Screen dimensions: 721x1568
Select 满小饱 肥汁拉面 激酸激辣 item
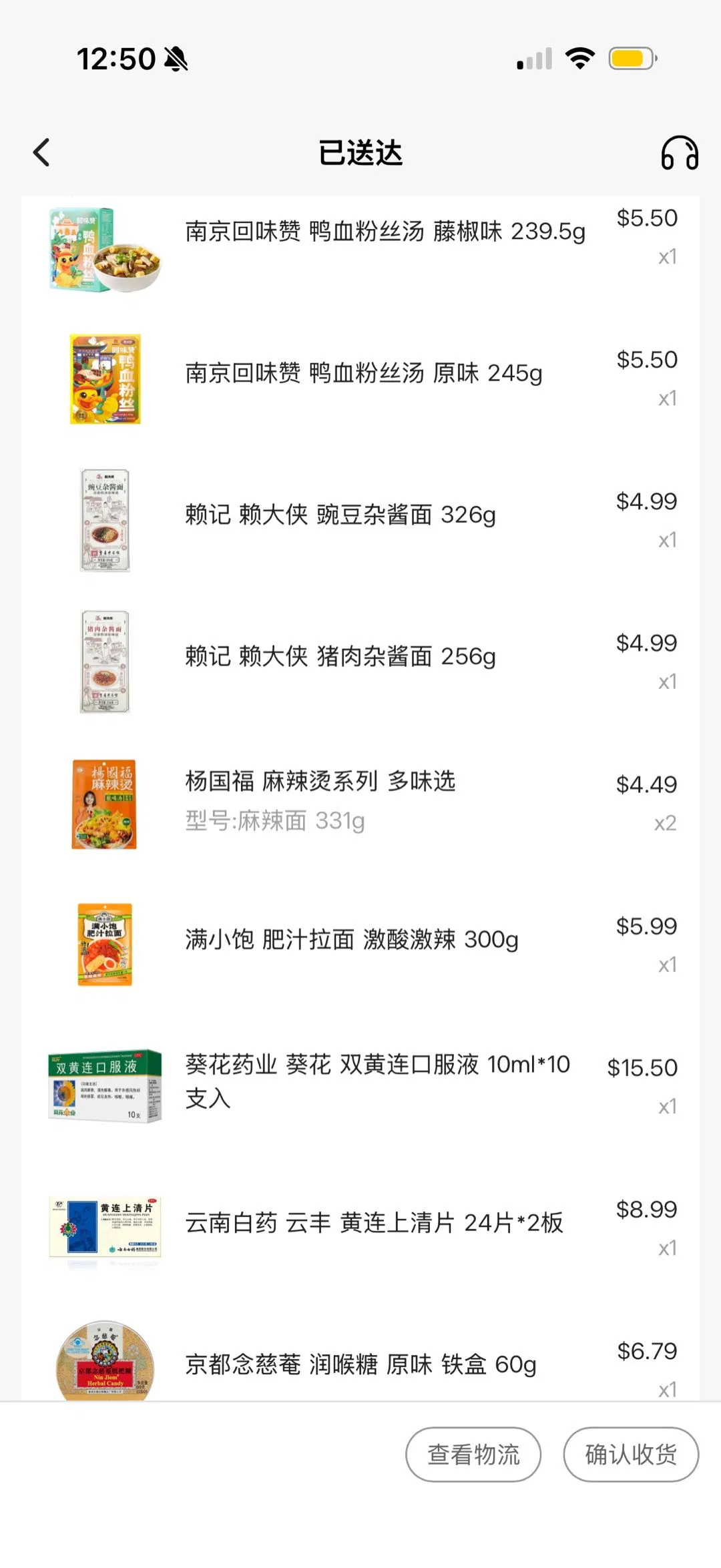point(352,940)
